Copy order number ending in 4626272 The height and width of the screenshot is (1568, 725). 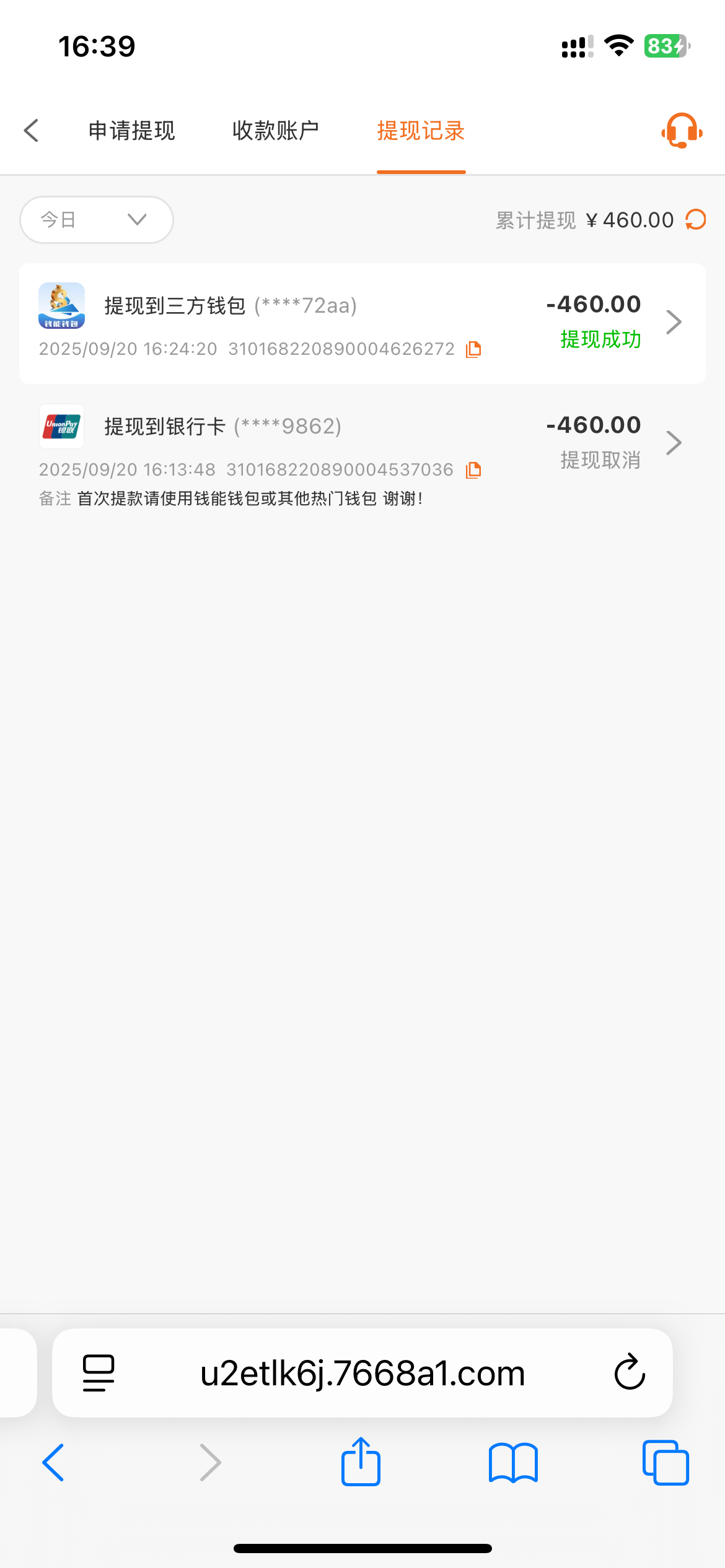click(x=474, y=349)
